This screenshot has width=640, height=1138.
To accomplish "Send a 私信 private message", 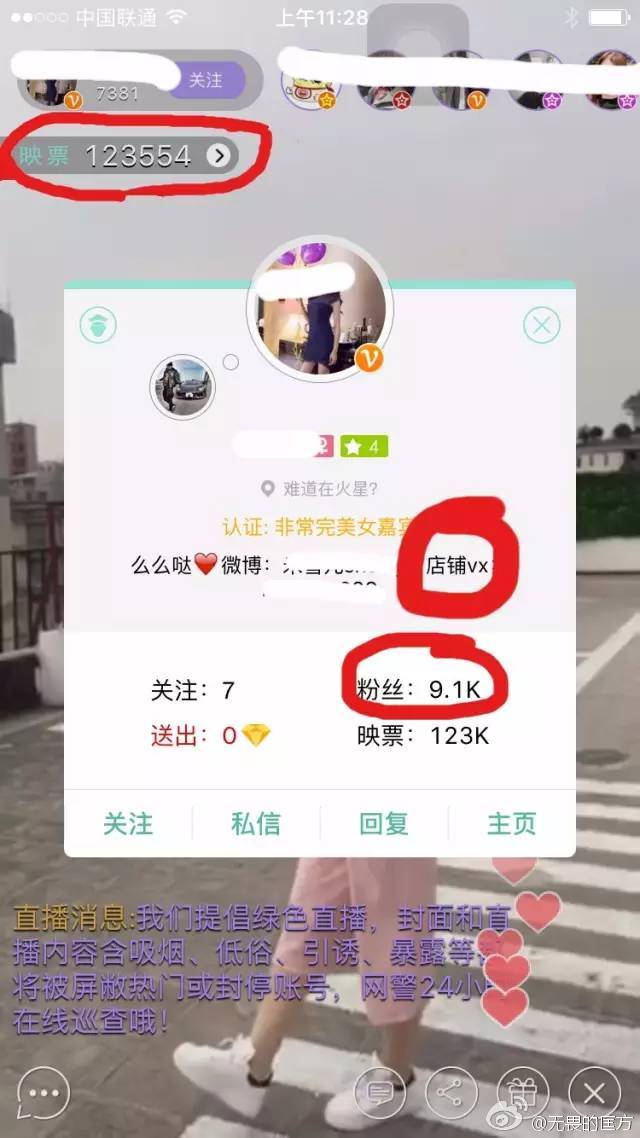I will click(x=255, y=824).
